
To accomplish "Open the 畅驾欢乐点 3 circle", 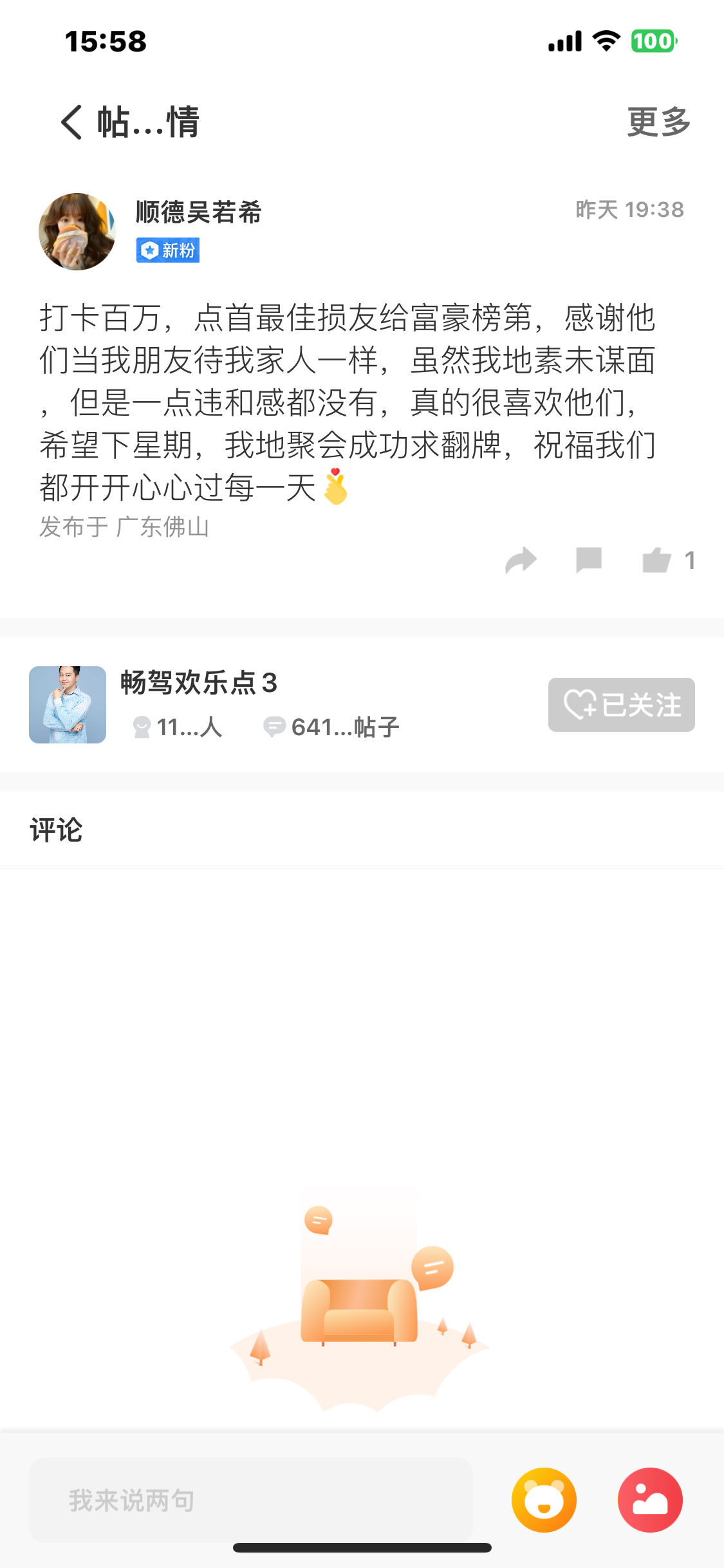I will point(199,683).
